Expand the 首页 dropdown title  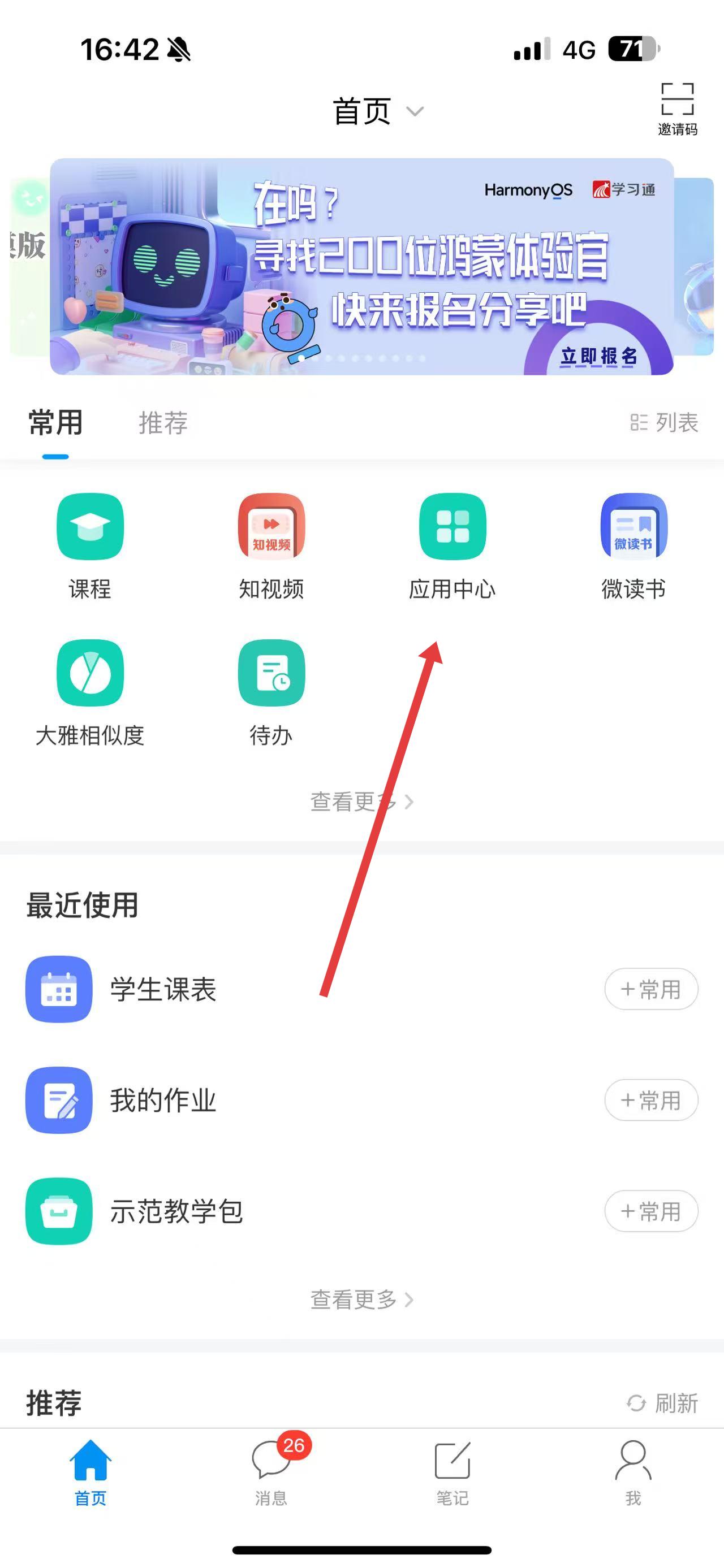point(376,111)
